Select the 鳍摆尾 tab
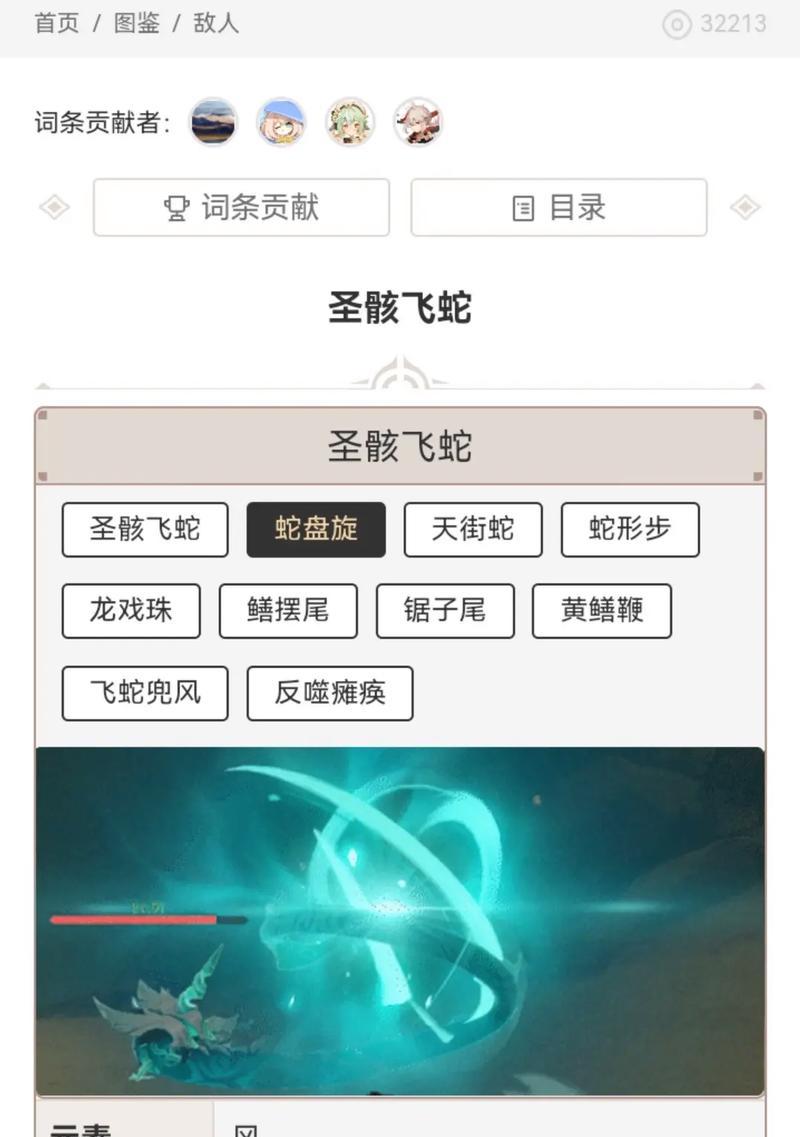800x1137 pixels. tap(288, 610)
